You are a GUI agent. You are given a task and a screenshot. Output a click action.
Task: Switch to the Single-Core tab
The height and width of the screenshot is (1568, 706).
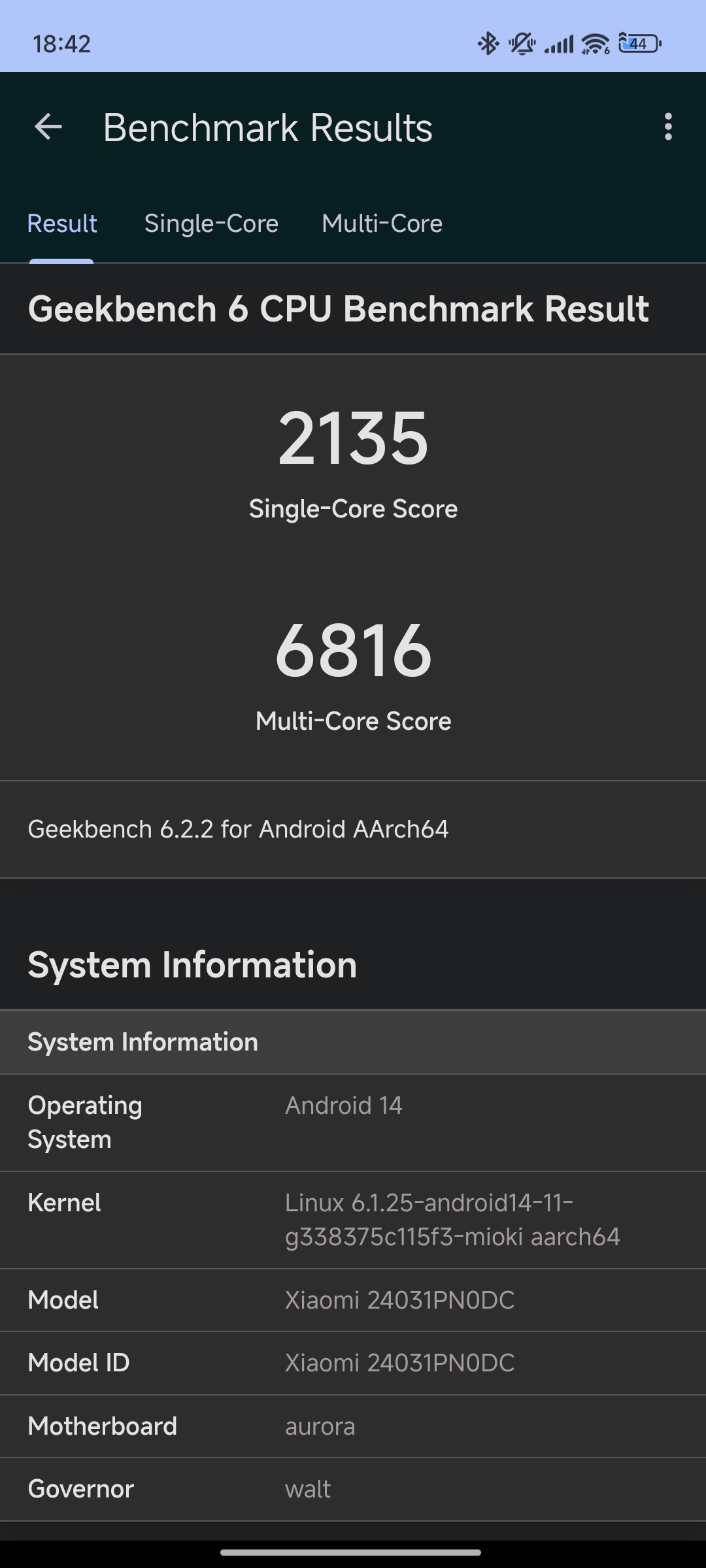pyautogui.click(x=211, y=224)
